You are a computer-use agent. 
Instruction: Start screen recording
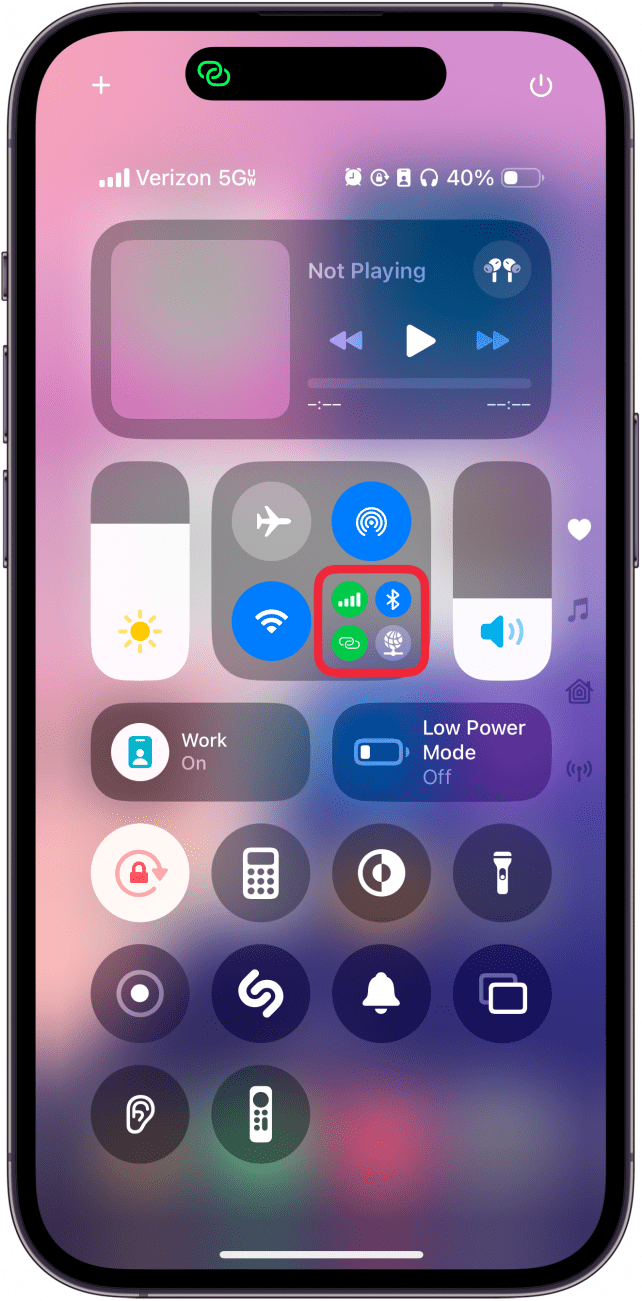point(140,994)
